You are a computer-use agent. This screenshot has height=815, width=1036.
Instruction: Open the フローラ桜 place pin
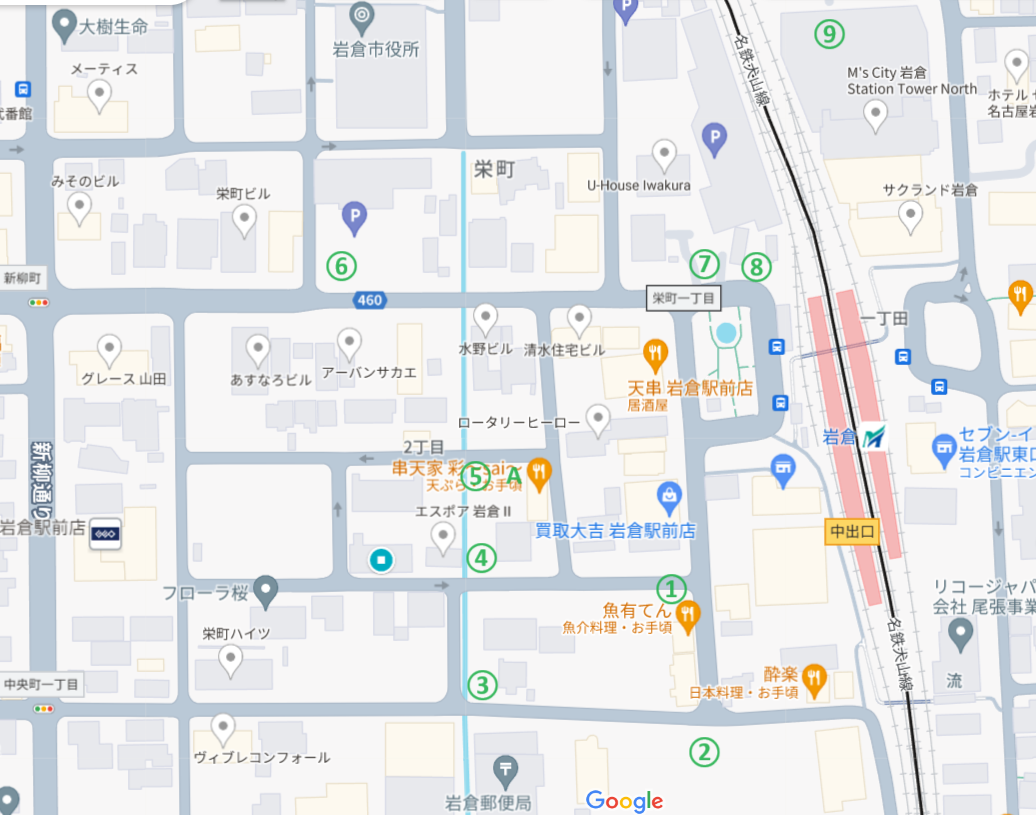pos(265,591)
